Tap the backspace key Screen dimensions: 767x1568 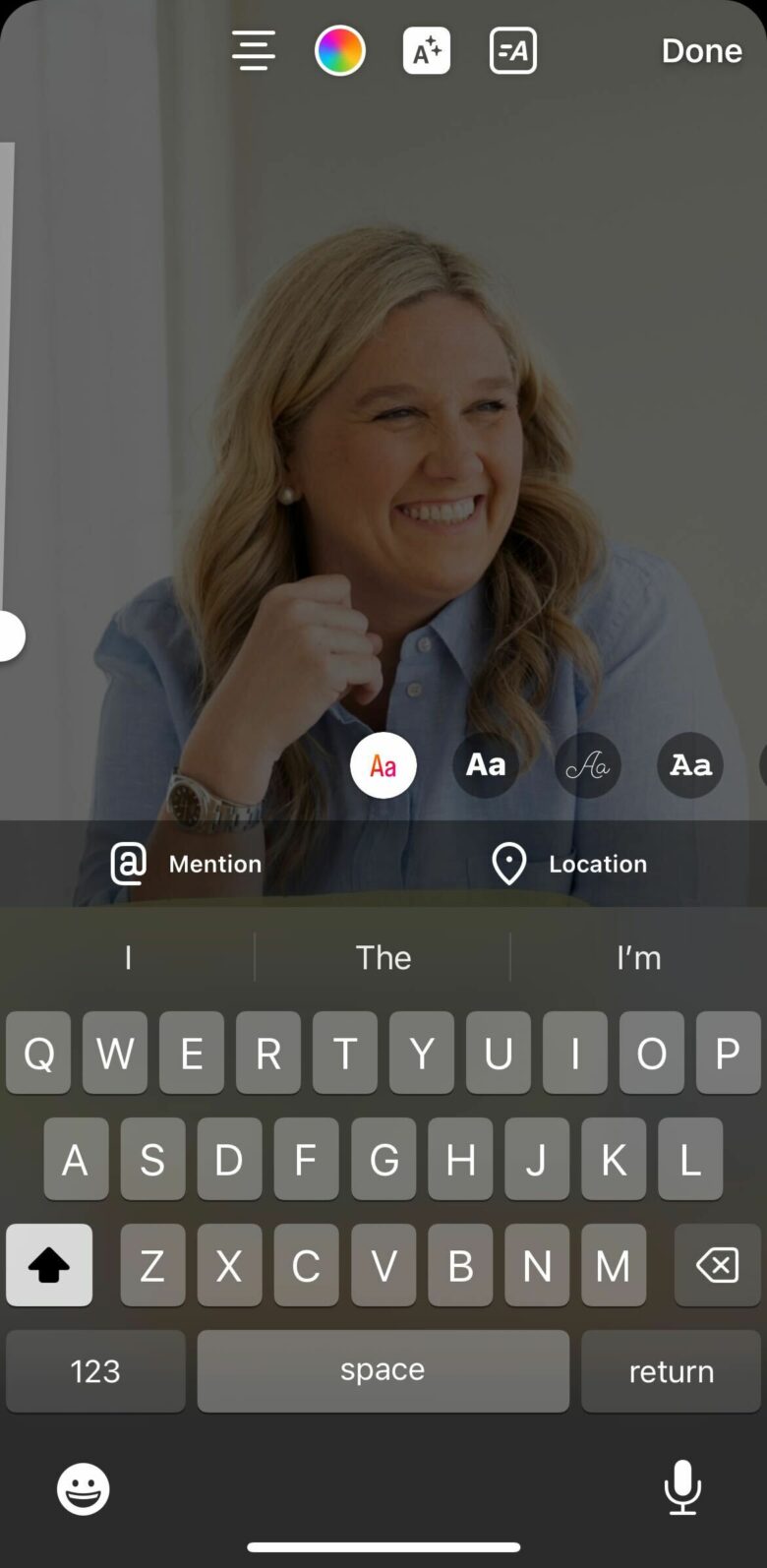click(x=718, y=1265)
